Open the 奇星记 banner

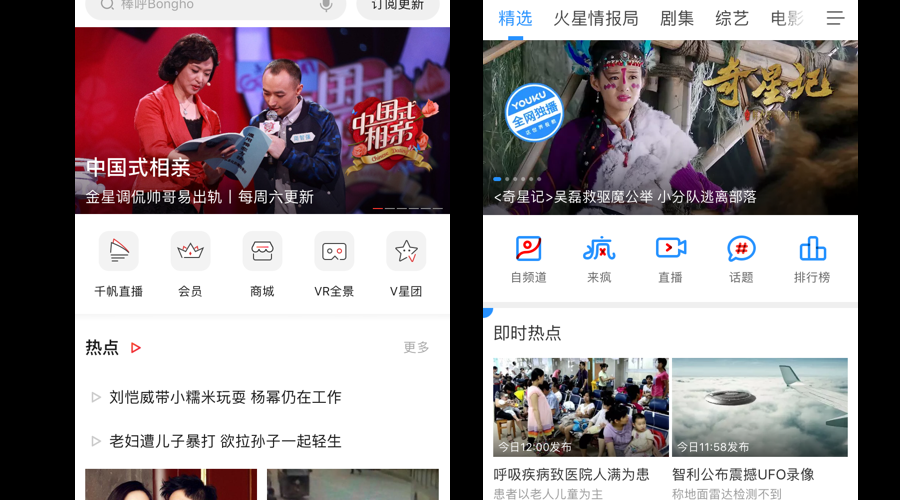click(670, 125)
